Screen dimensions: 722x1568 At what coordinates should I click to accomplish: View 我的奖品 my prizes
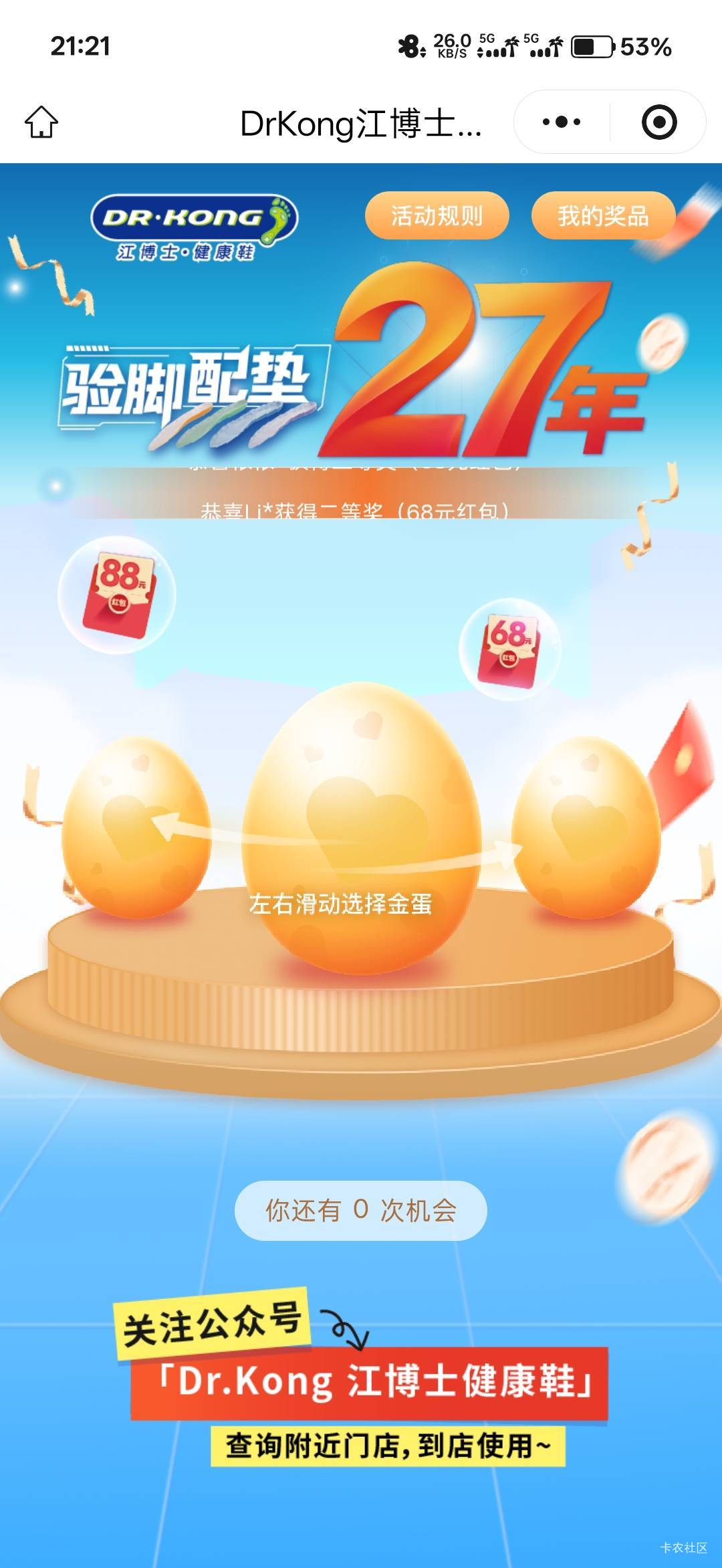click(x=603, y=215)
